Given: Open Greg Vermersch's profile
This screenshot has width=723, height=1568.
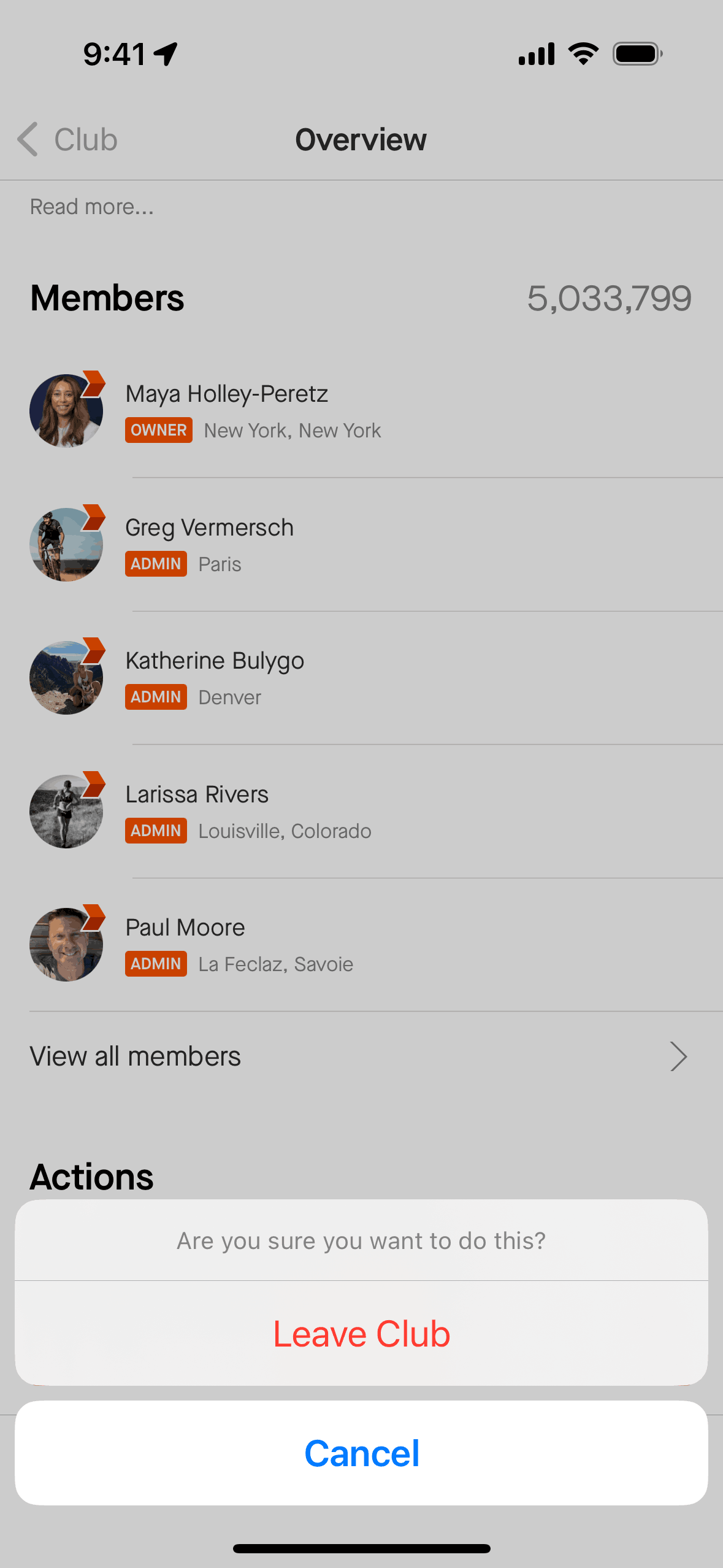Looking at the screenshot, I should coord(210,544).
